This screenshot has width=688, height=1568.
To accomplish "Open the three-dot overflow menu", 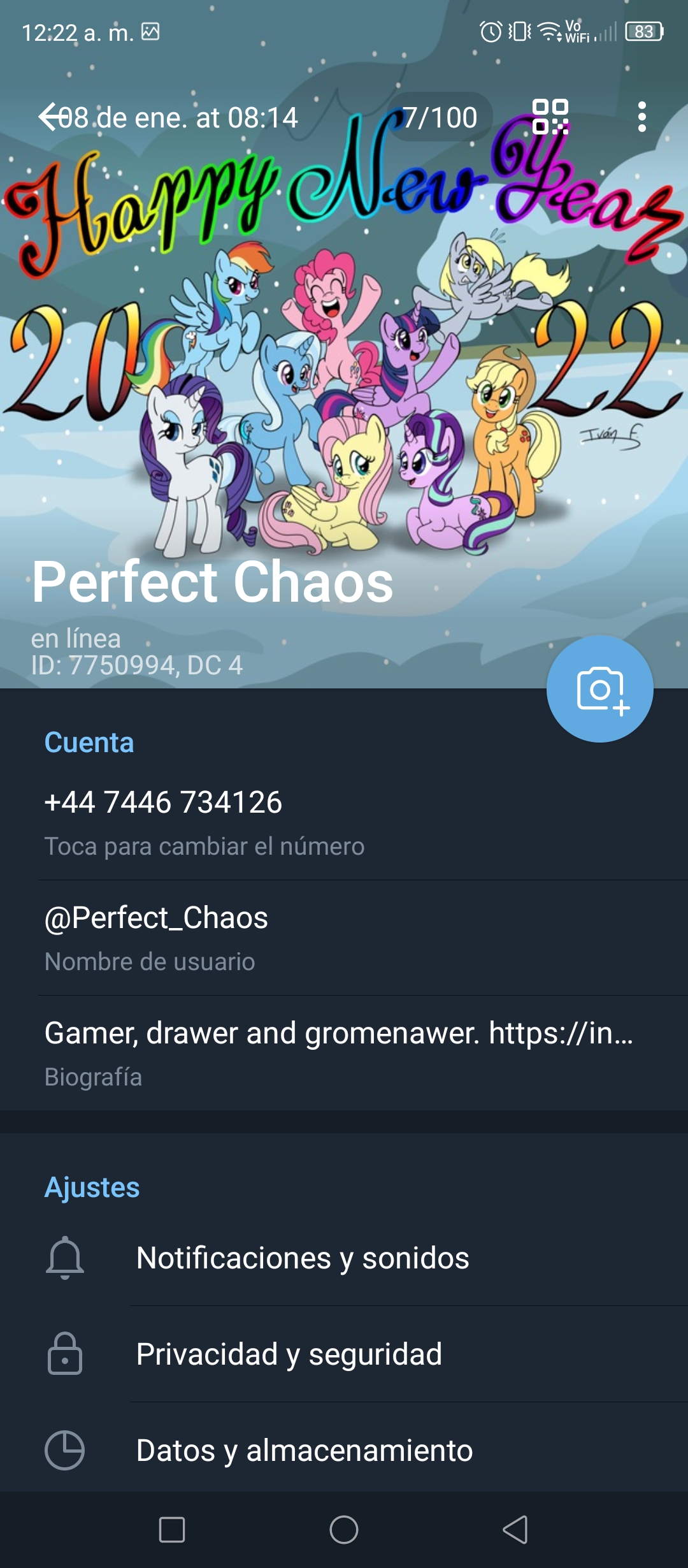I will 641,117.
